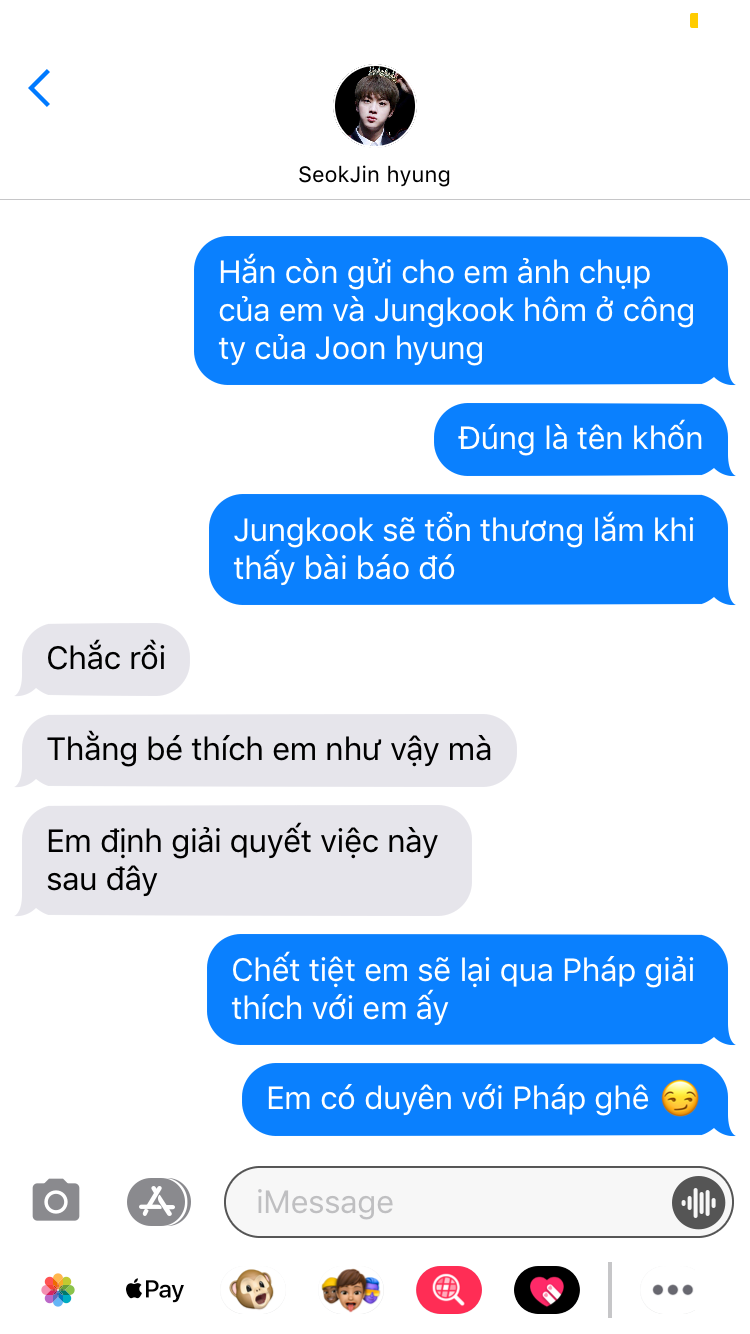Open the More apps ellipsis
This screenshot has height=1334, width=750.
coord(672,1290)
